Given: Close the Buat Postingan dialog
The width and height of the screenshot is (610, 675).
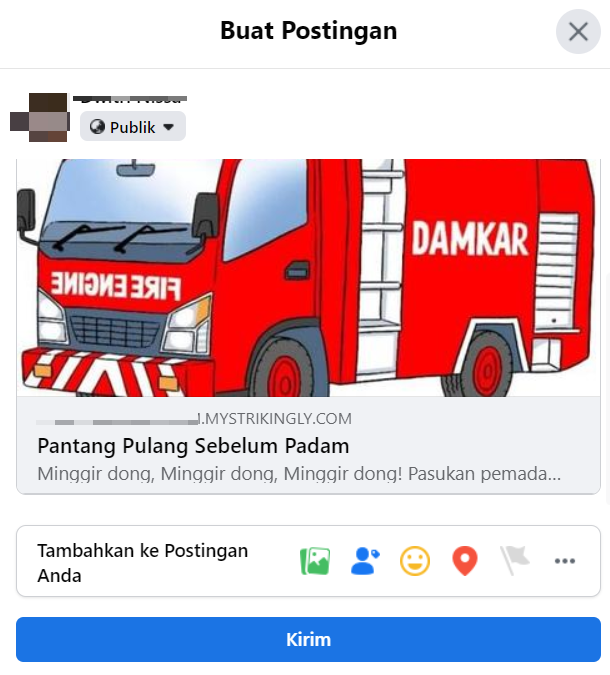Looking at the screenshot, I should click(578, 31).
